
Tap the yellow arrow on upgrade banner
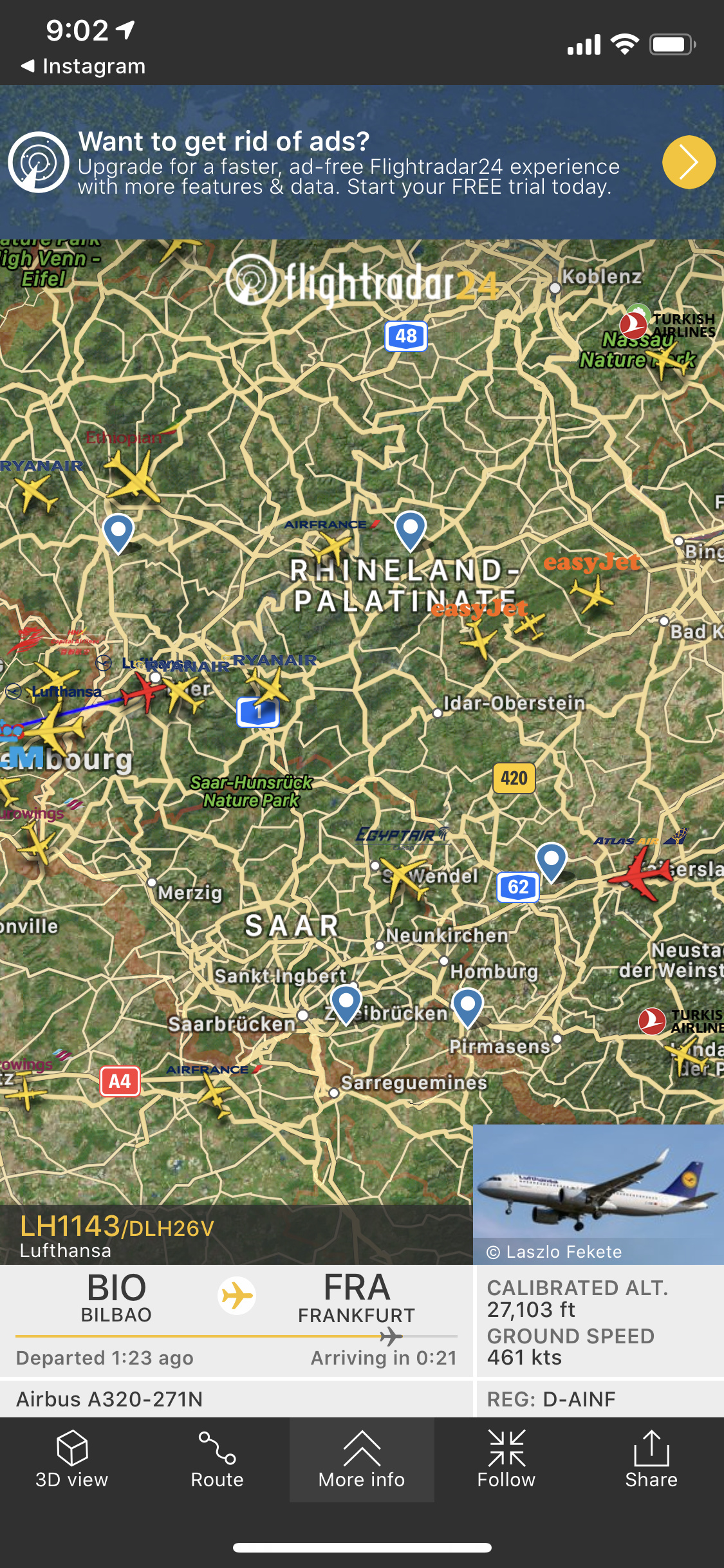coord(689,162)
